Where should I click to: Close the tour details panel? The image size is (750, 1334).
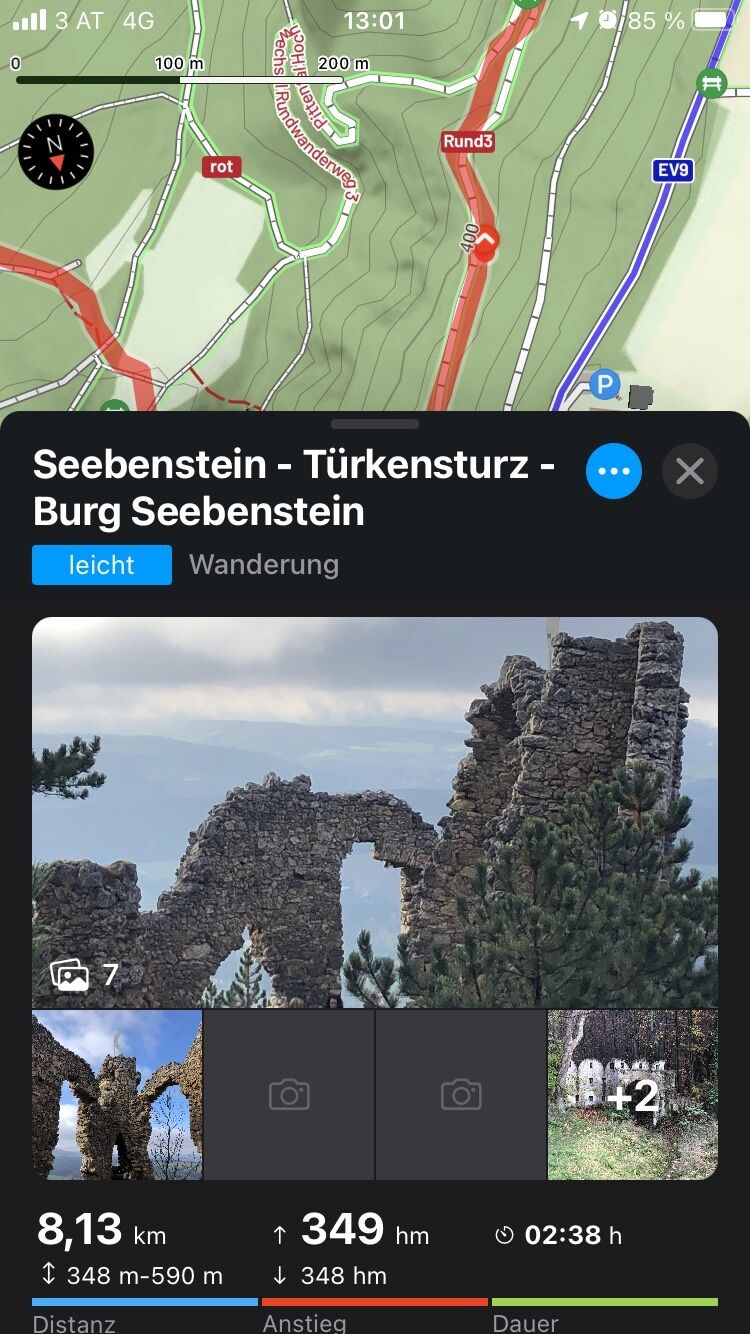click(690, 470)
